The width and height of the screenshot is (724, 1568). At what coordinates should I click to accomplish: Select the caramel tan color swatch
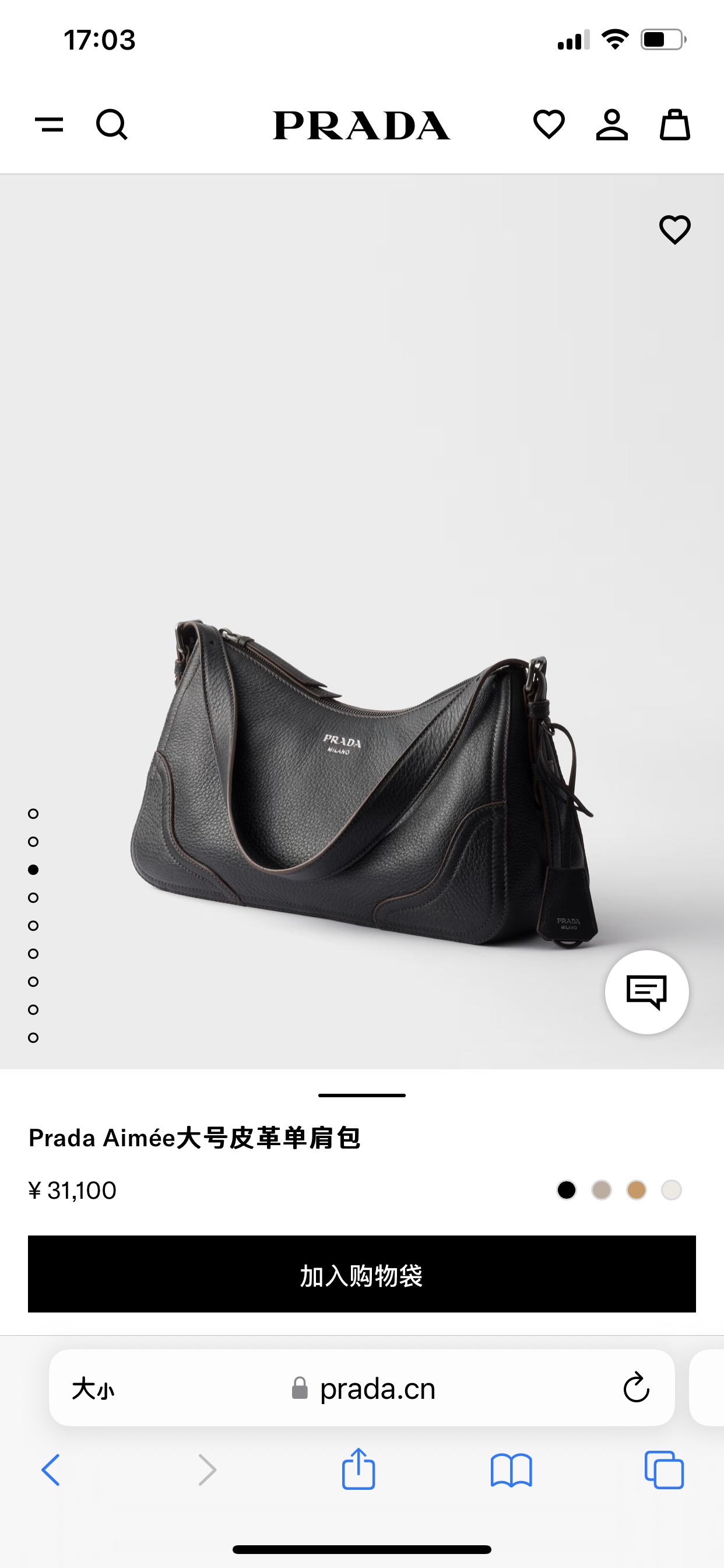(637, 1190)
